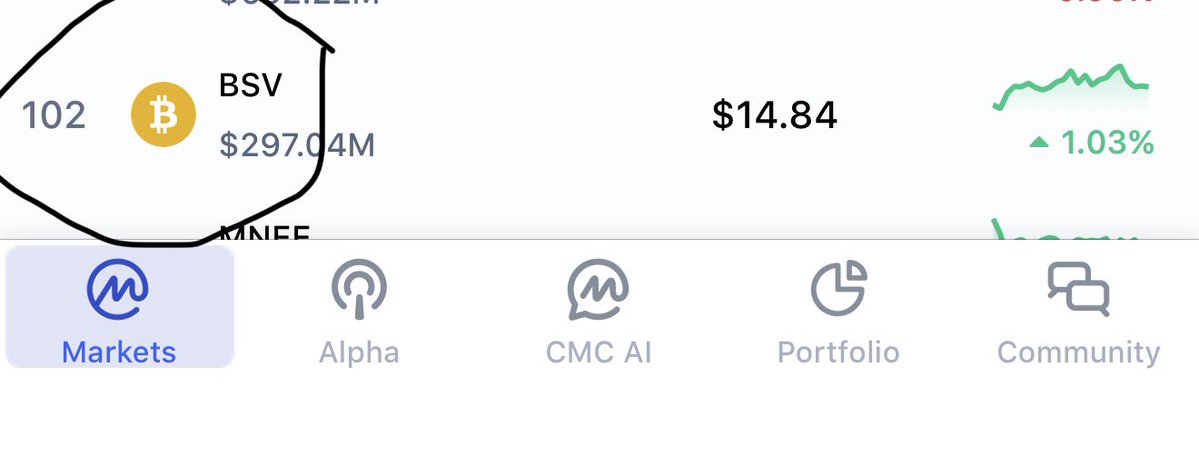Switch to the Markets tab
This screenshot has height=466, width=1199.
coord(119,308)
